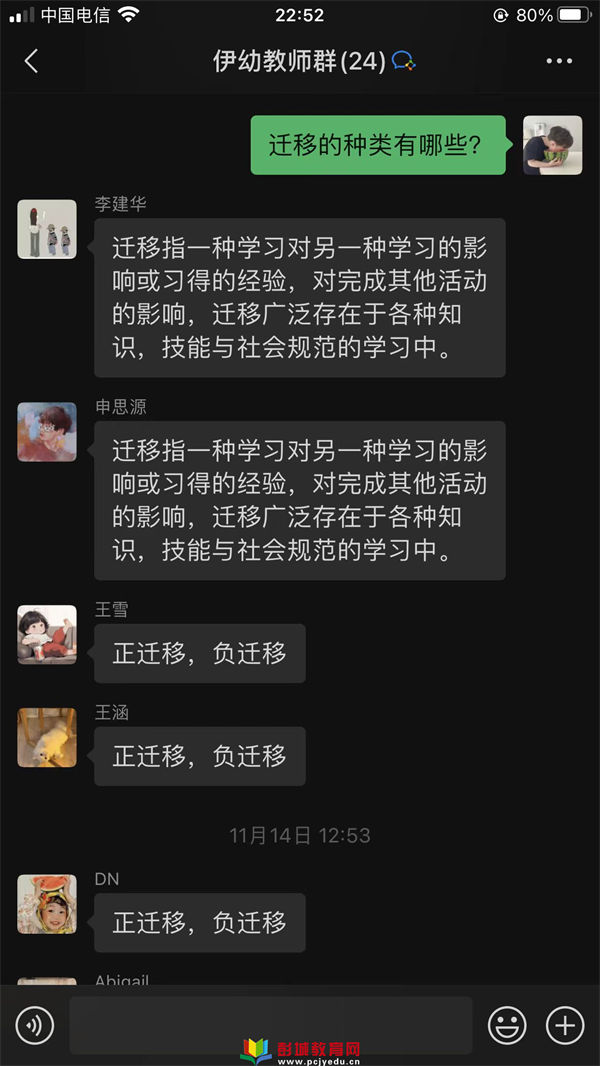Switch to voice message input
This screenshot has height=1066, width=600.
35,1025
